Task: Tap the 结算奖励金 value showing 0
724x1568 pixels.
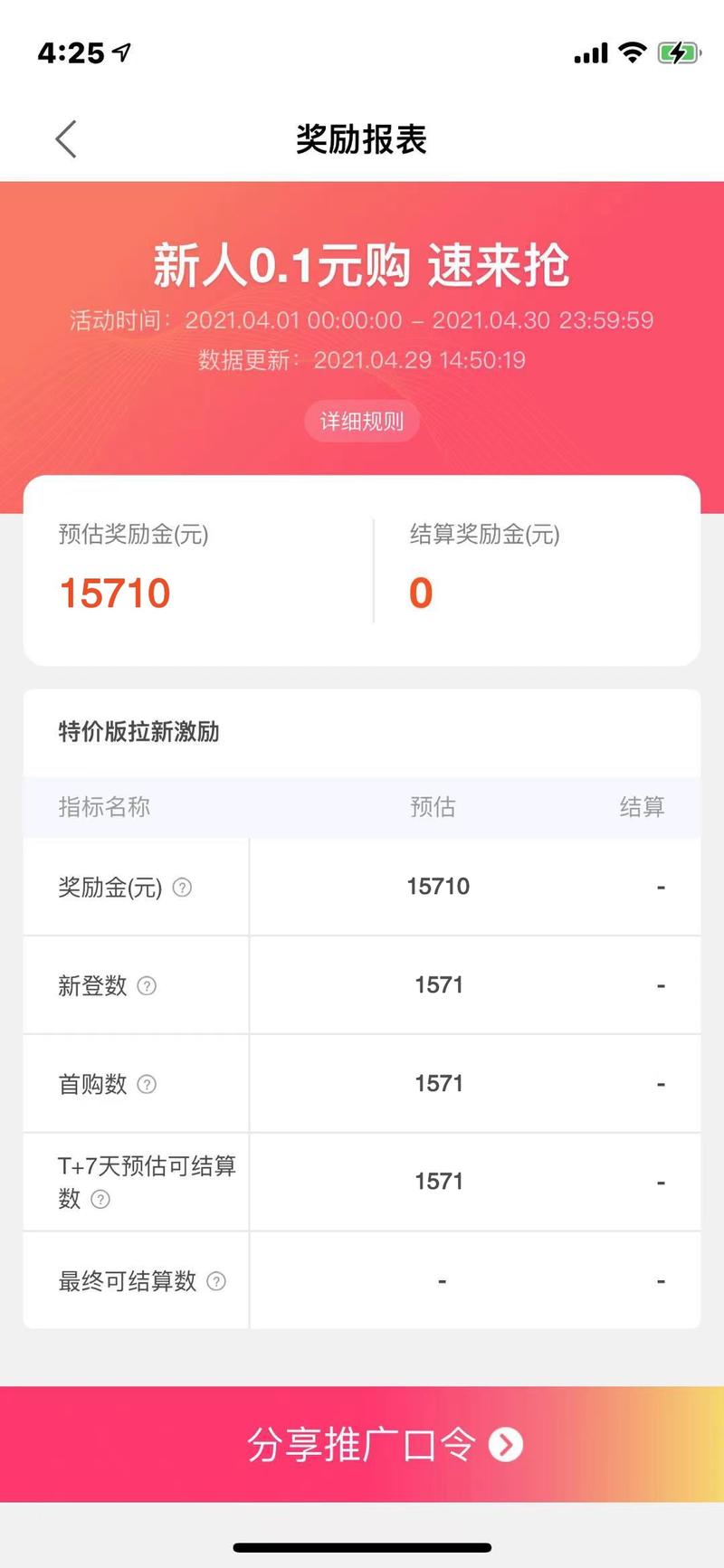Action: (421, 593)
